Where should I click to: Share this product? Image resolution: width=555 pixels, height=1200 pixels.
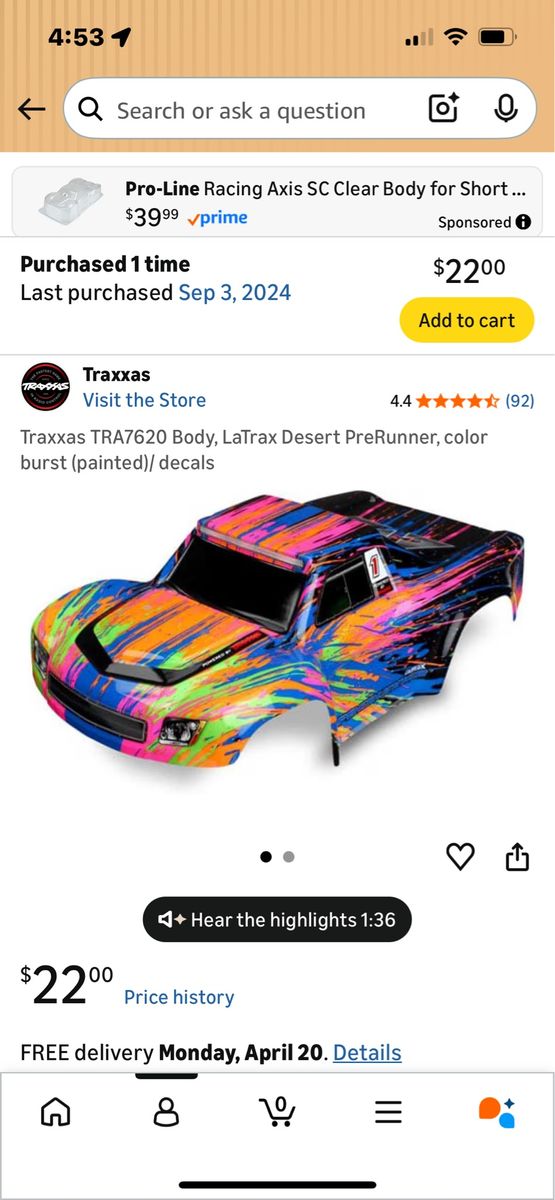(517, 856)
